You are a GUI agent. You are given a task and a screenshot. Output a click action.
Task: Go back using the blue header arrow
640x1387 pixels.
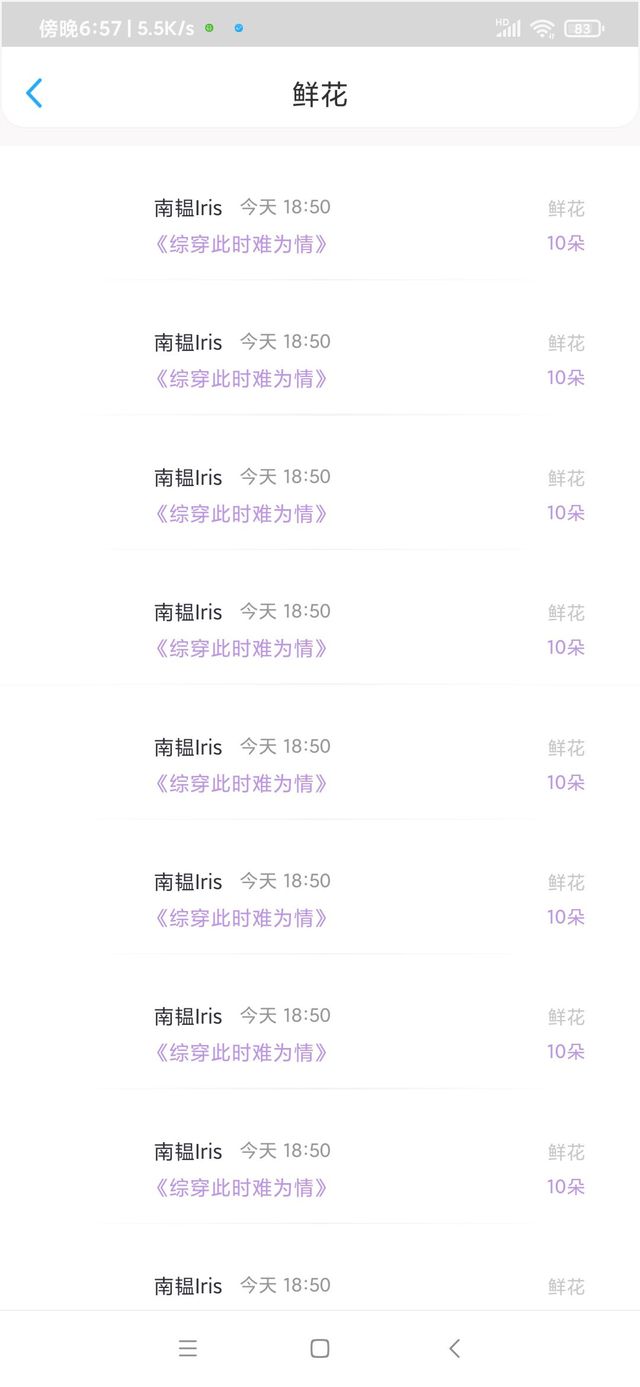coord(34,93)
